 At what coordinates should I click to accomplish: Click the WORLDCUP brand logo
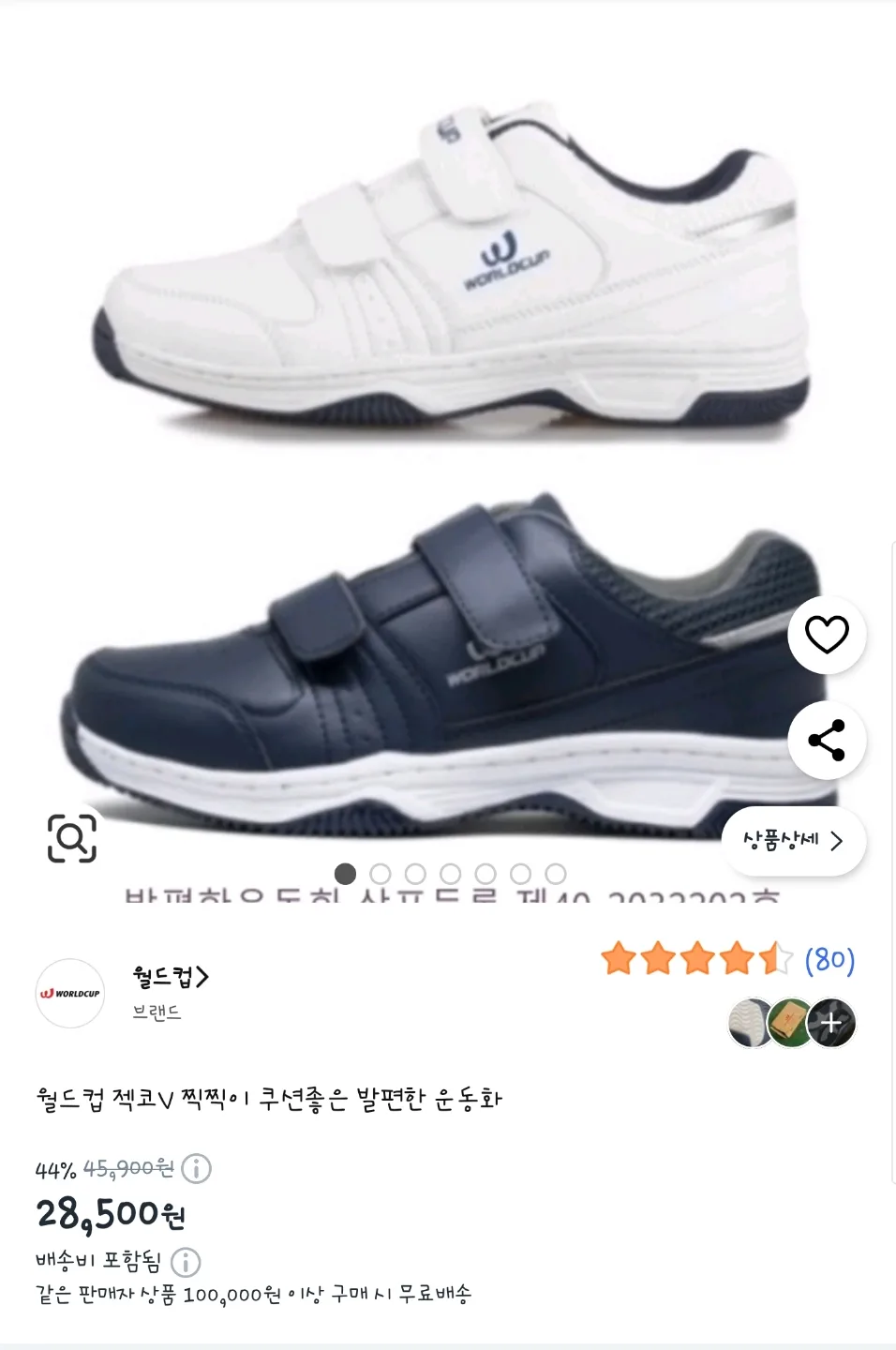68,994
